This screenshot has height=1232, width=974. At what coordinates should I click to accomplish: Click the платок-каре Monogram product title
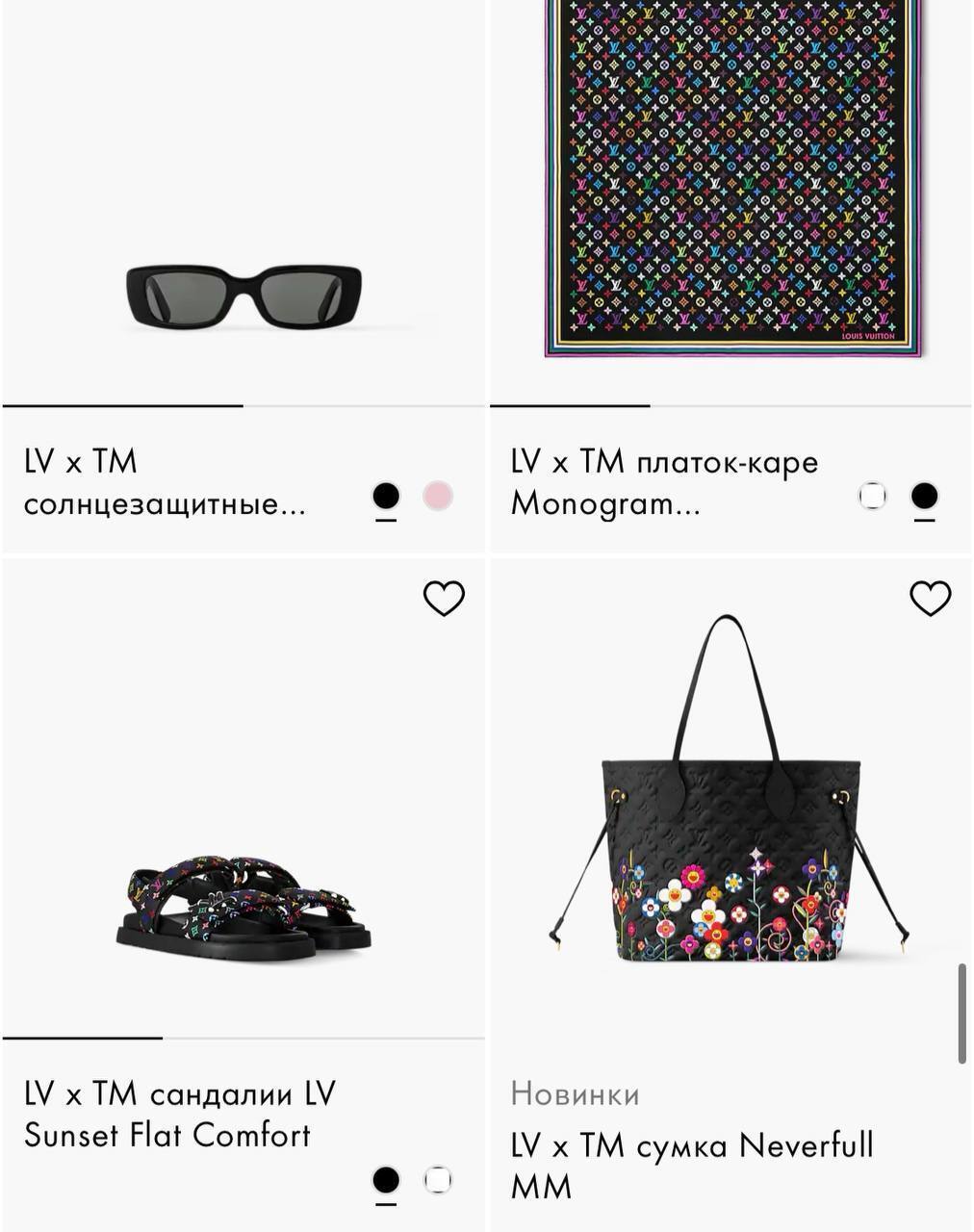pyautogui.click(x=664, y=479)
